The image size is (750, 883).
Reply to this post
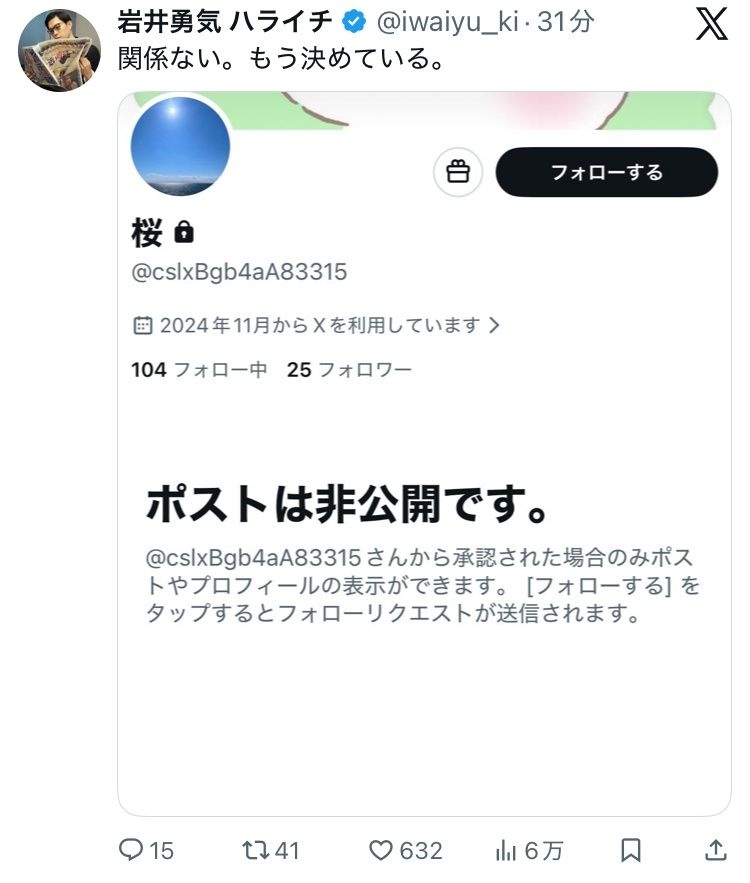coord(146,850)
